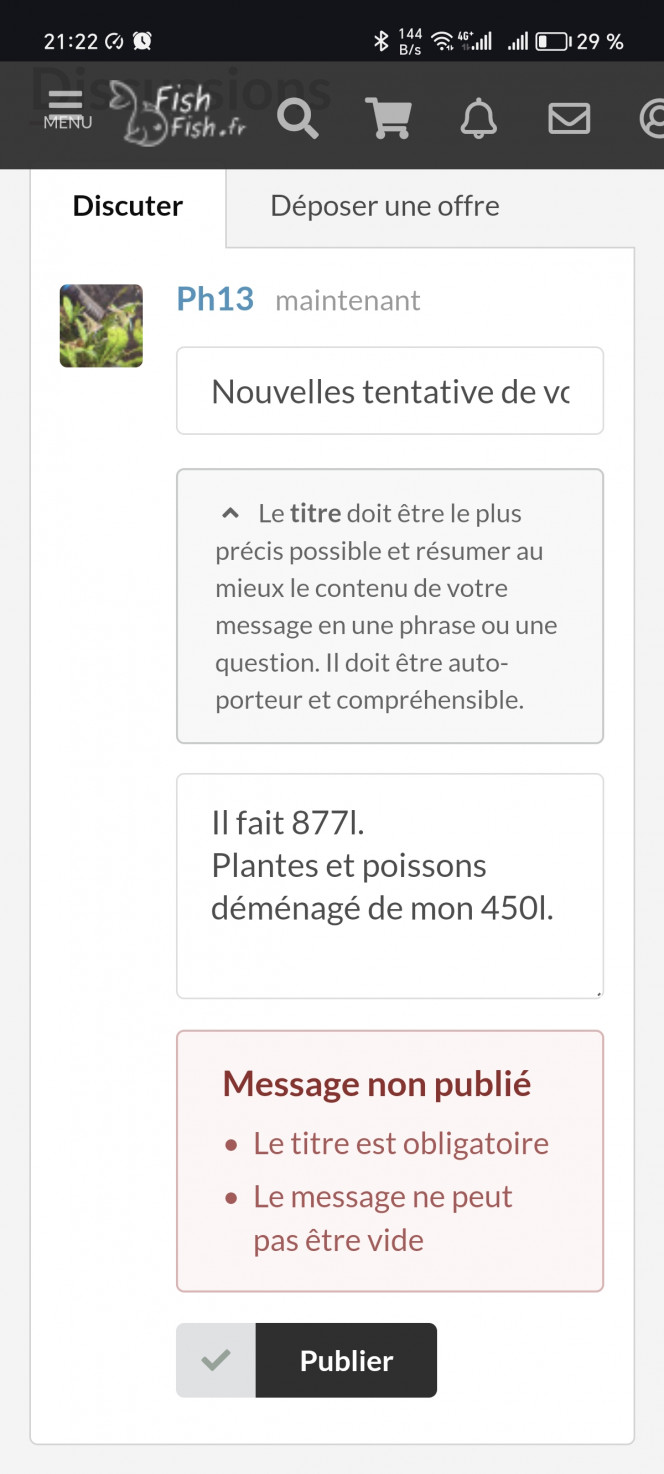Open the messages envelope icon
The image size is (664, 1474).
(x=569, y=119)
